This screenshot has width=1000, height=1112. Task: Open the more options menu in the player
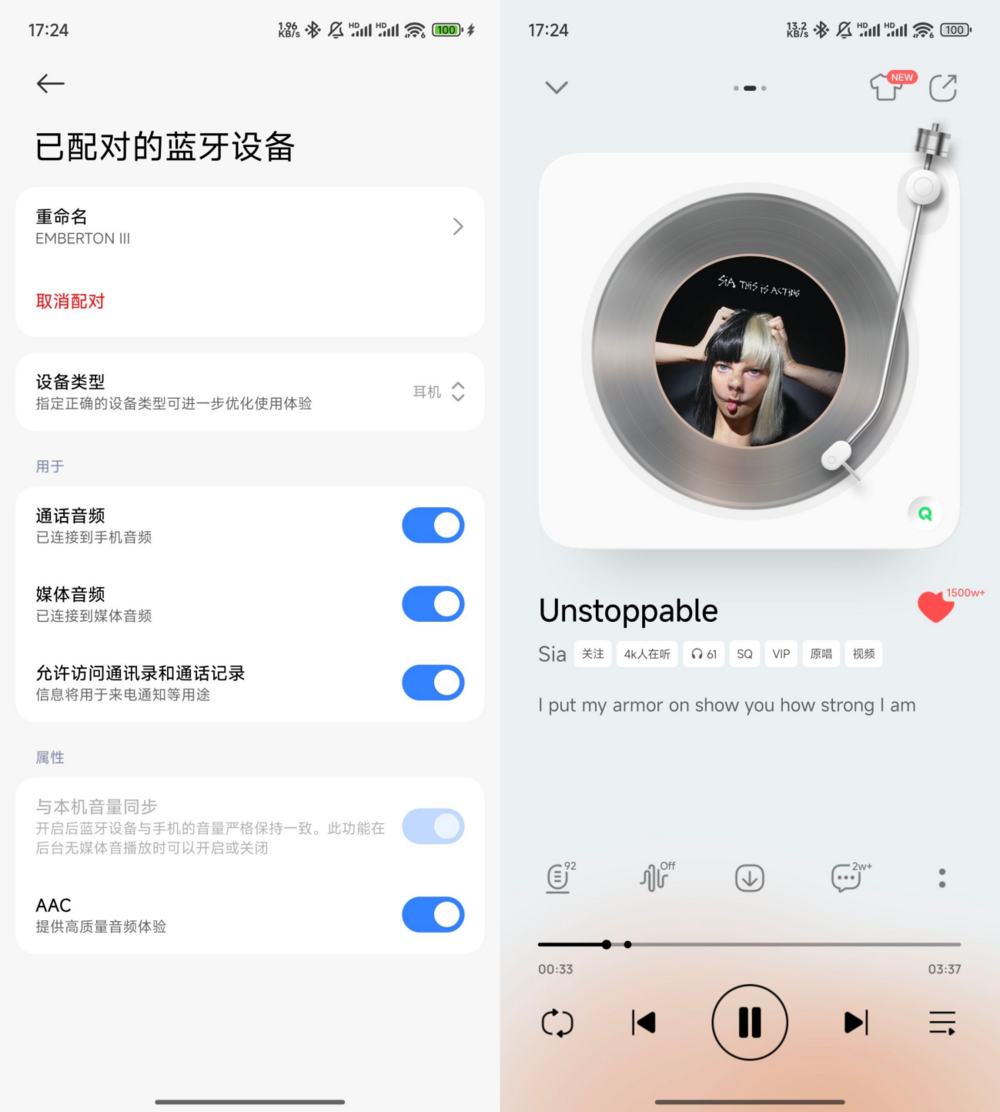pyautogui.click(x=941, y=877)
